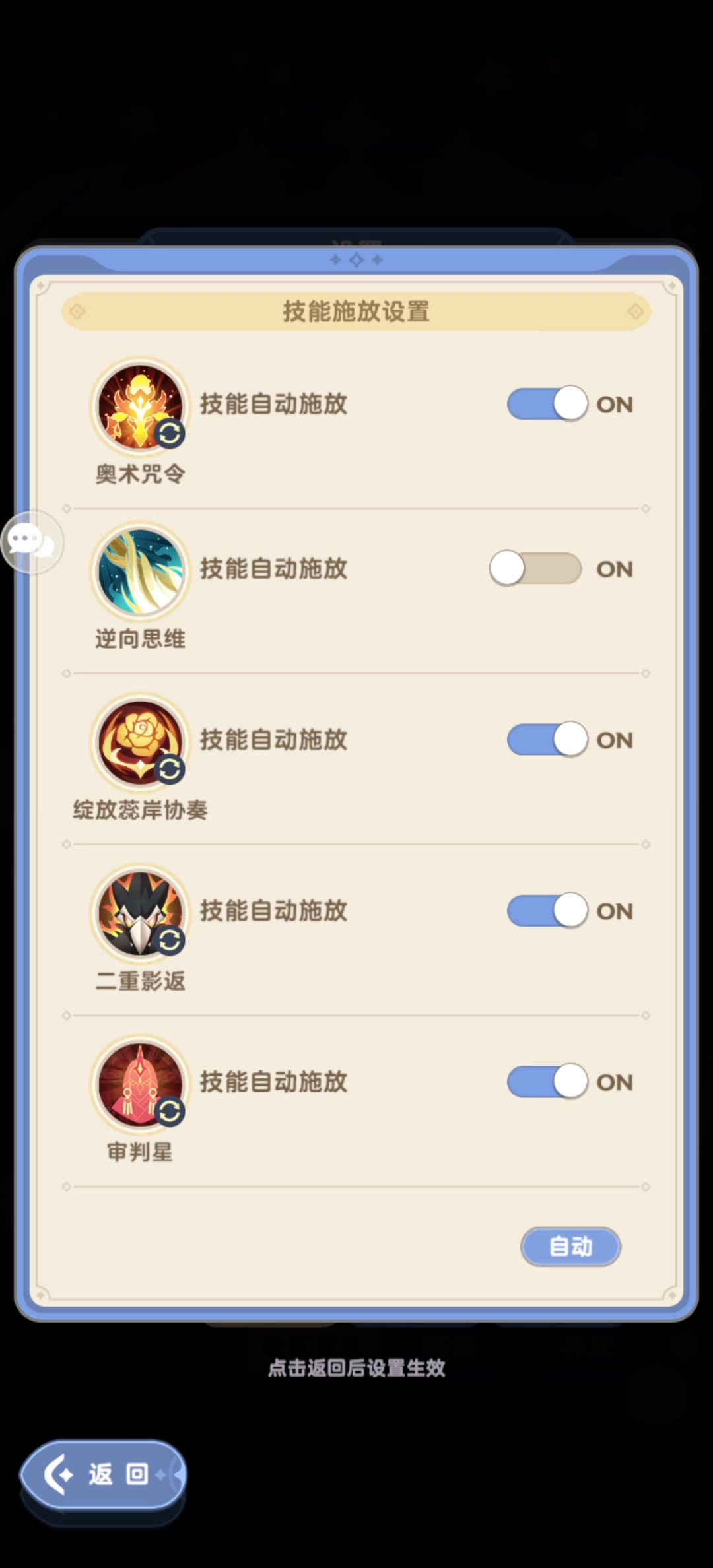Turn off auto-cast for 奥术咒令

547,403
